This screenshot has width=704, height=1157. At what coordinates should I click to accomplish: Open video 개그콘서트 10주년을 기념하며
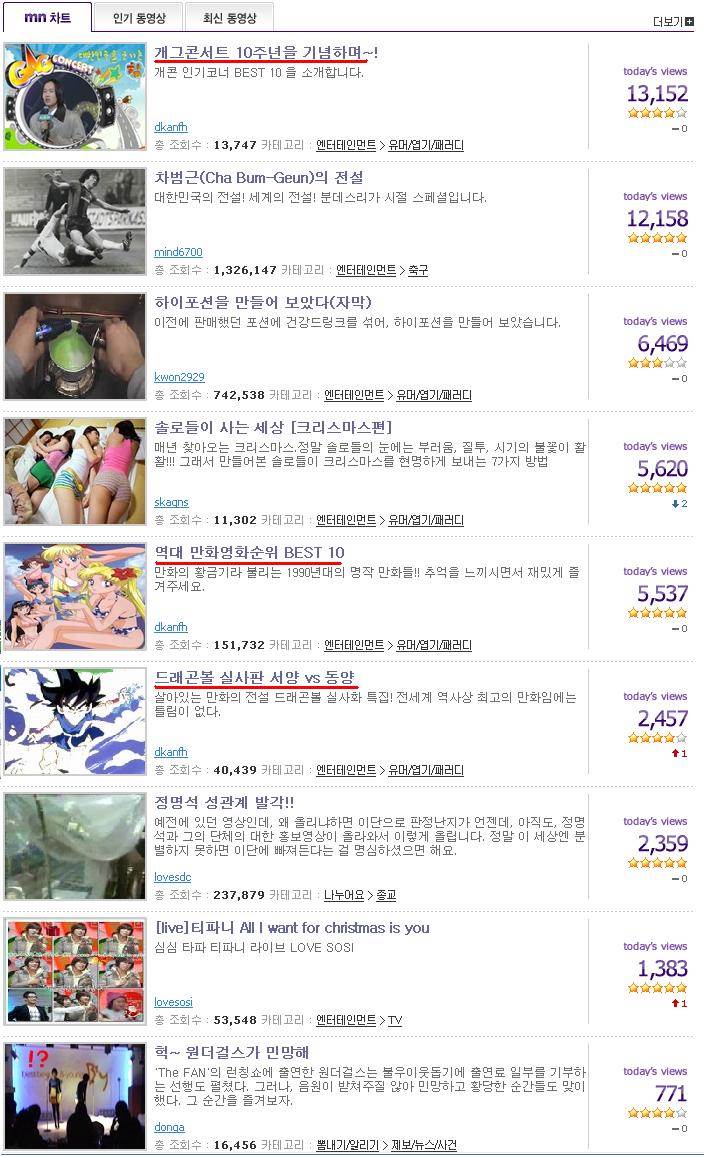point(266,52)
